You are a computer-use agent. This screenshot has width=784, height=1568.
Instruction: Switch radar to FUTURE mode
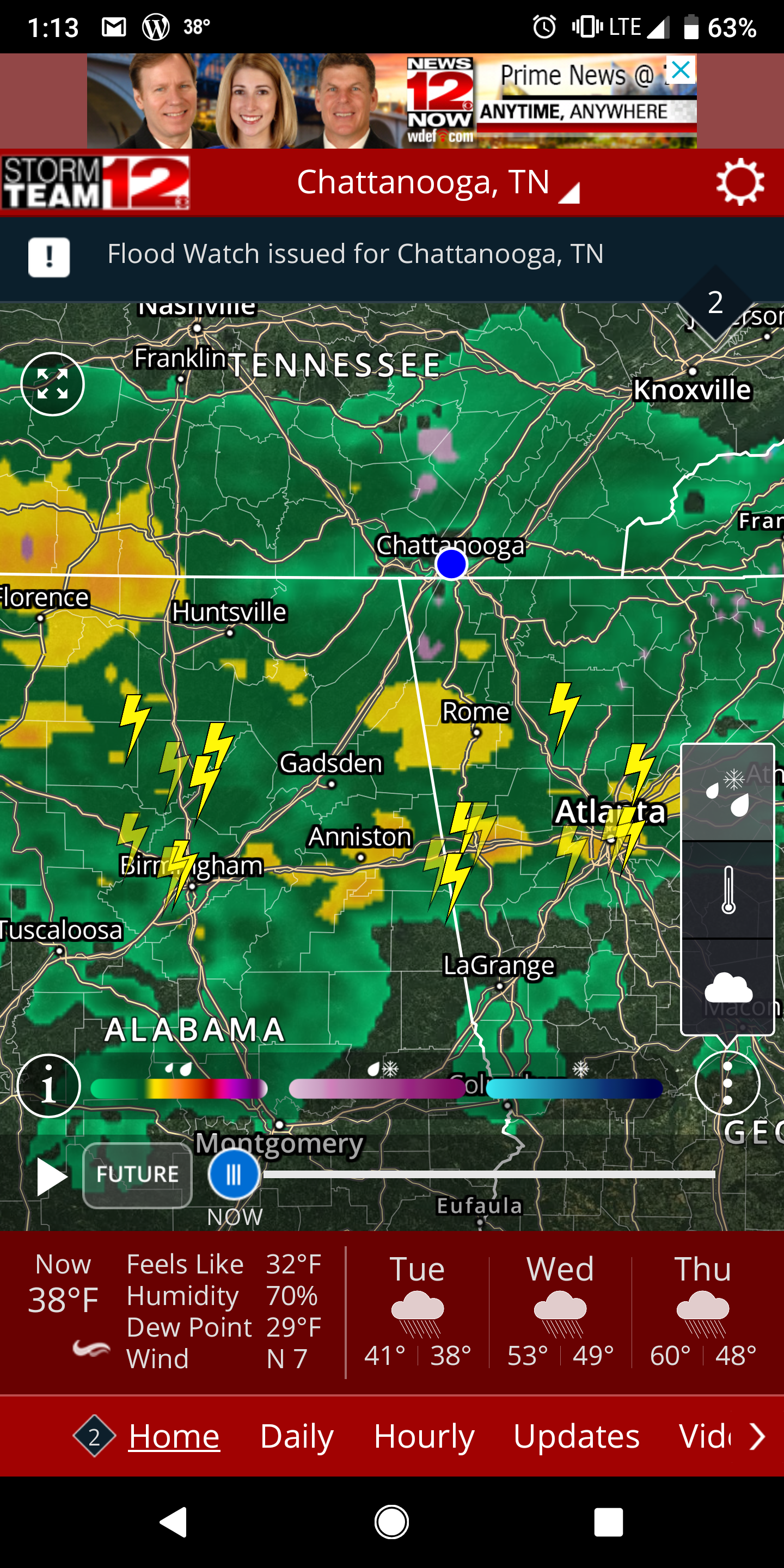[x=138, y=1175]
